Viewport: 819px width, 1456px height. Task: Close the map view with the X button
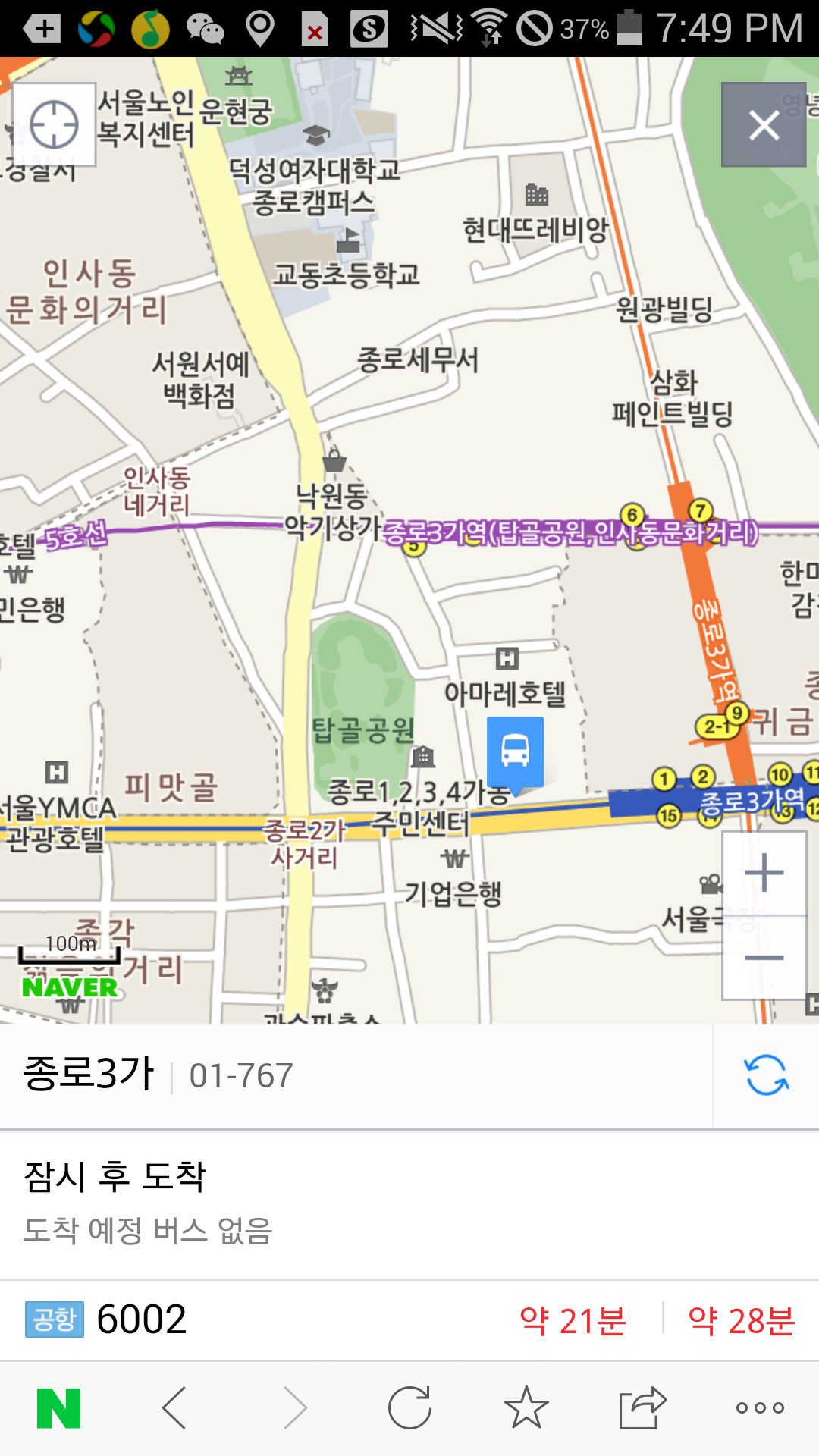(x=764, y=126)
